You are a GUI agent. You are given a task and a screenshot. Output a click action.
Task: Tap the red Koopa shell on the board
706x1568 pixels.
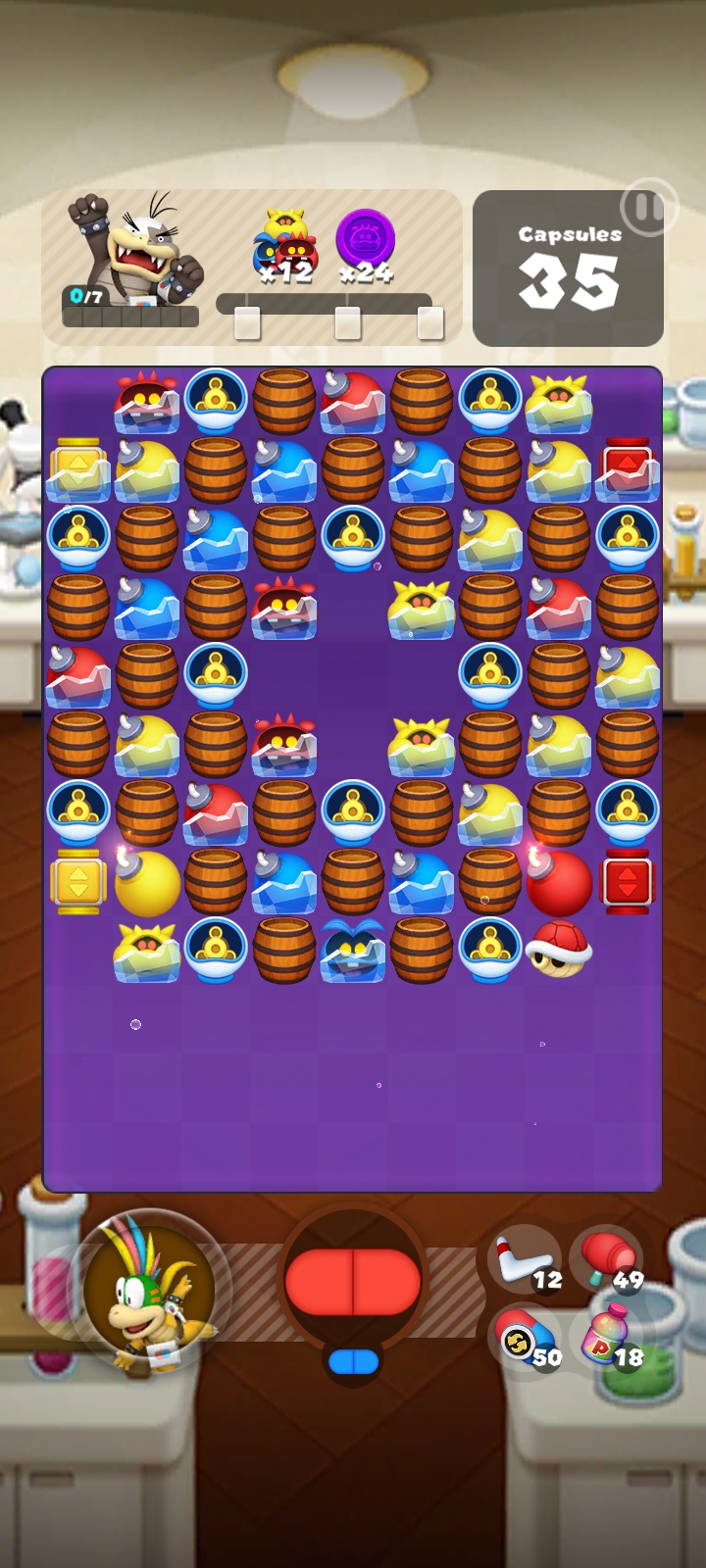558,949
